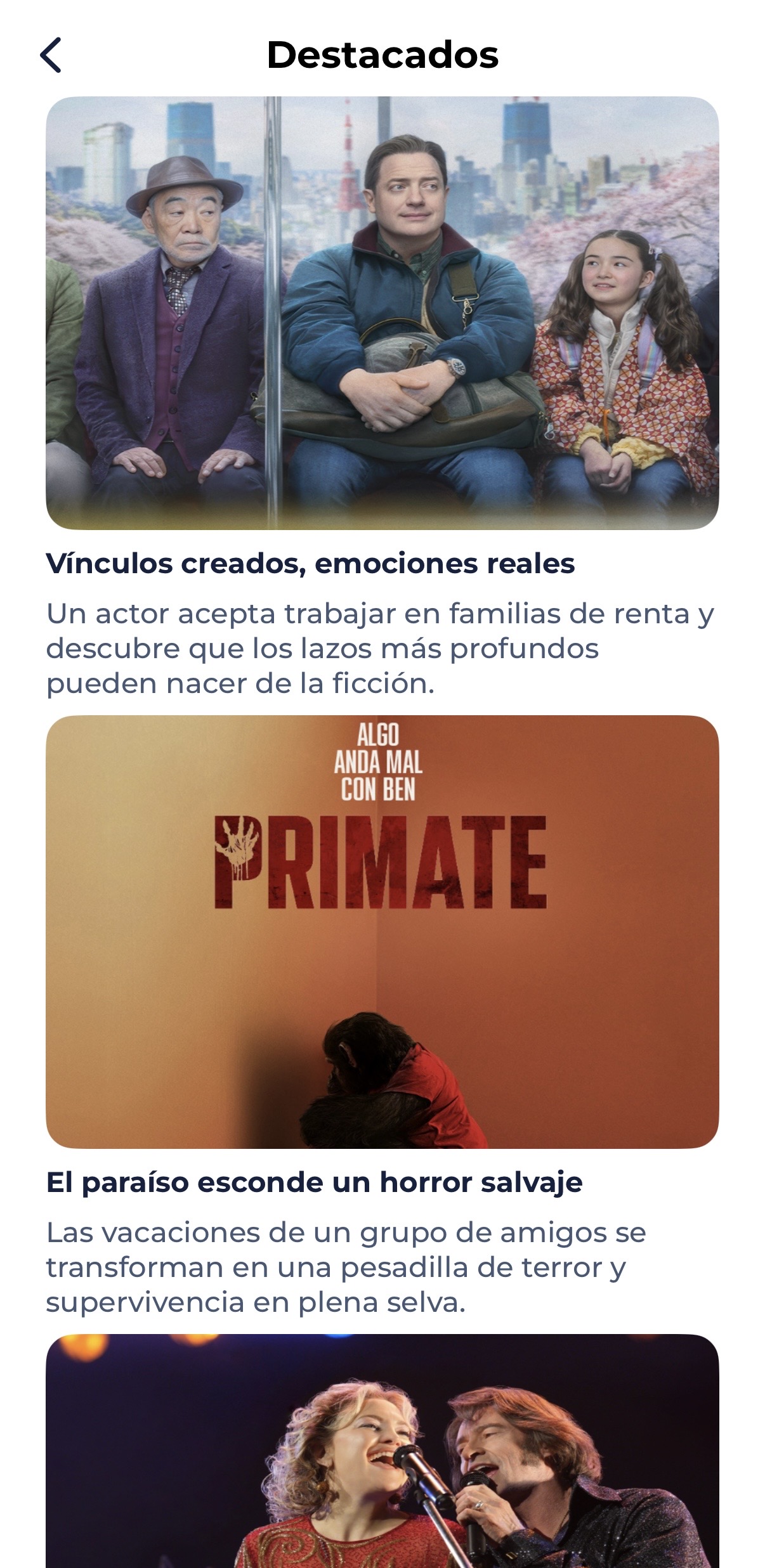Viewport: 765px width, 1568px height.
Task: Open the Primate movie poster card
Action: click(382, 931)
